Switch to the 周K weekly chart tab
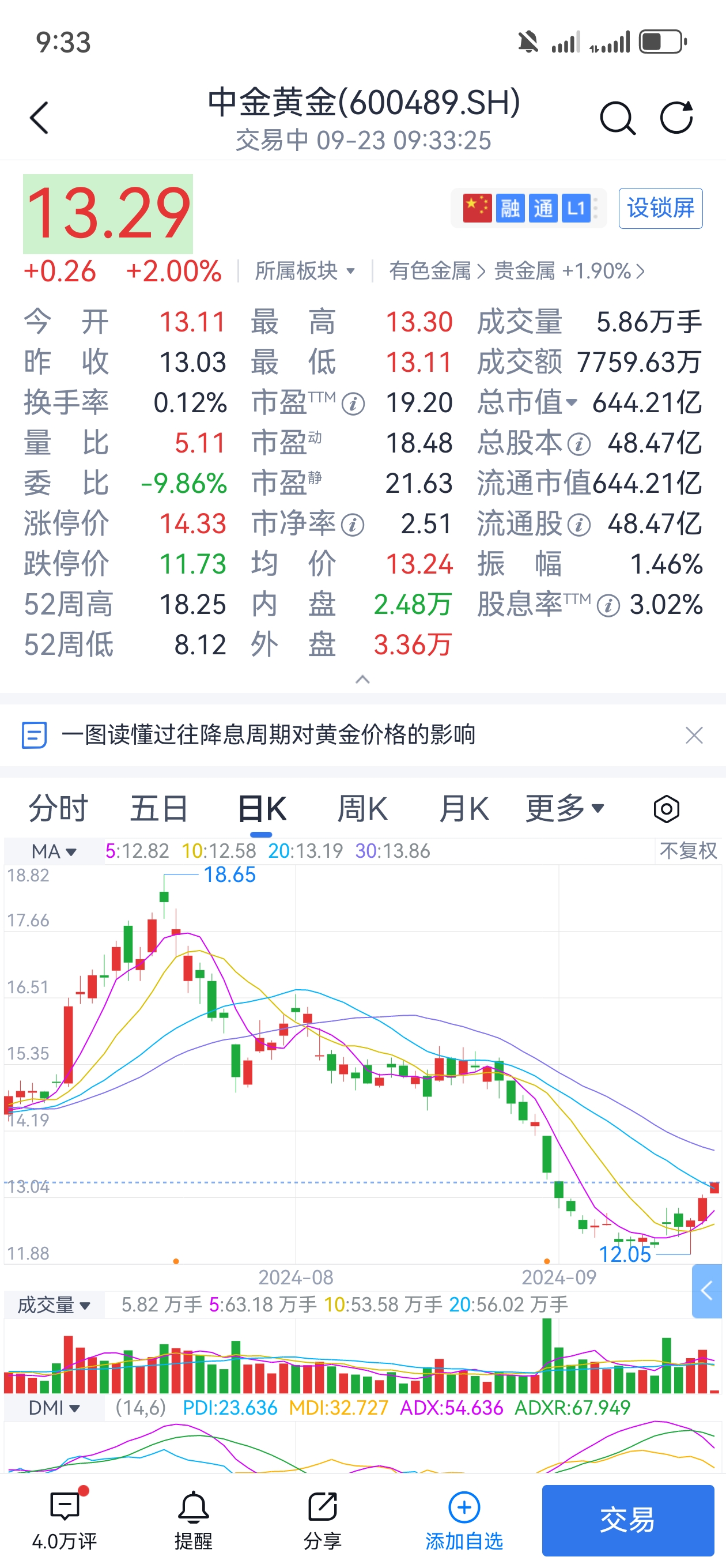This screenshot has height=1568, width=726. tap(362, 808)
